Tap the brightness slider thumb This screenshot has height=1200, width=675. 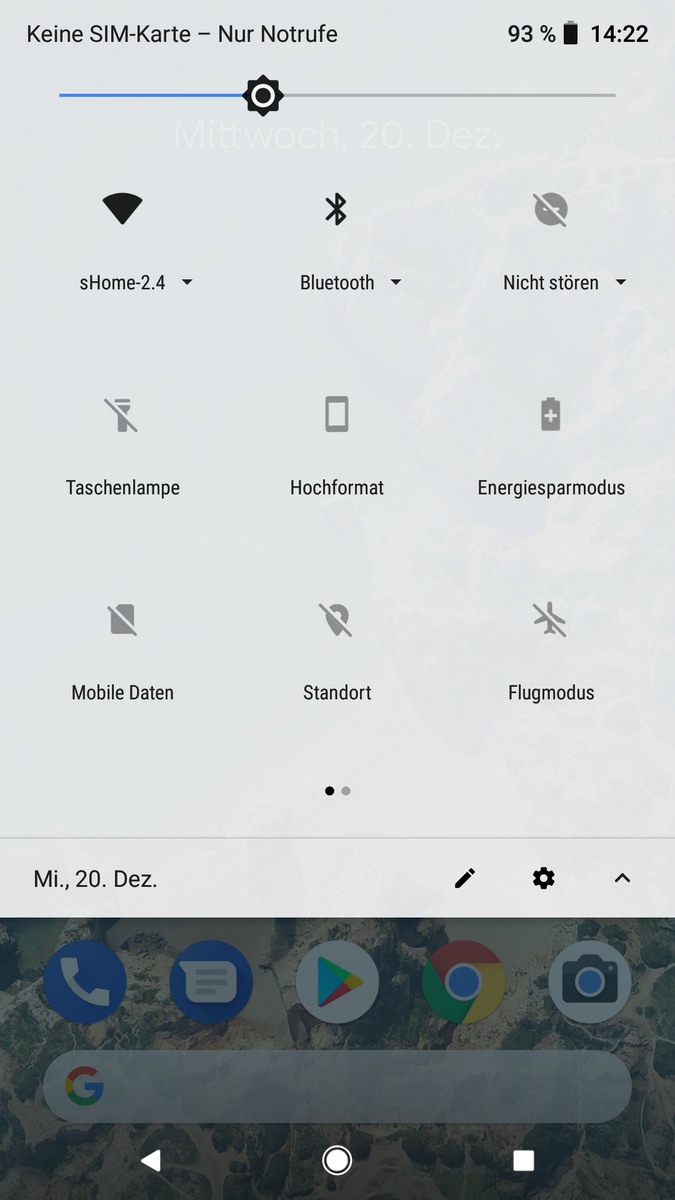tap(263, 96)
